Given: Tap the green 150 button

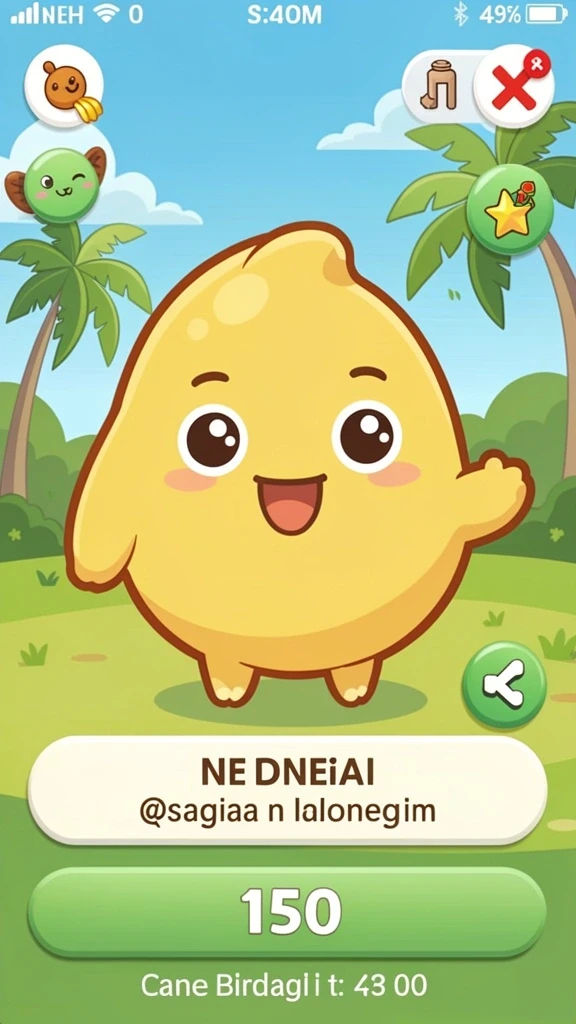Looking at the screenshot, I should (x=287, y=912).
